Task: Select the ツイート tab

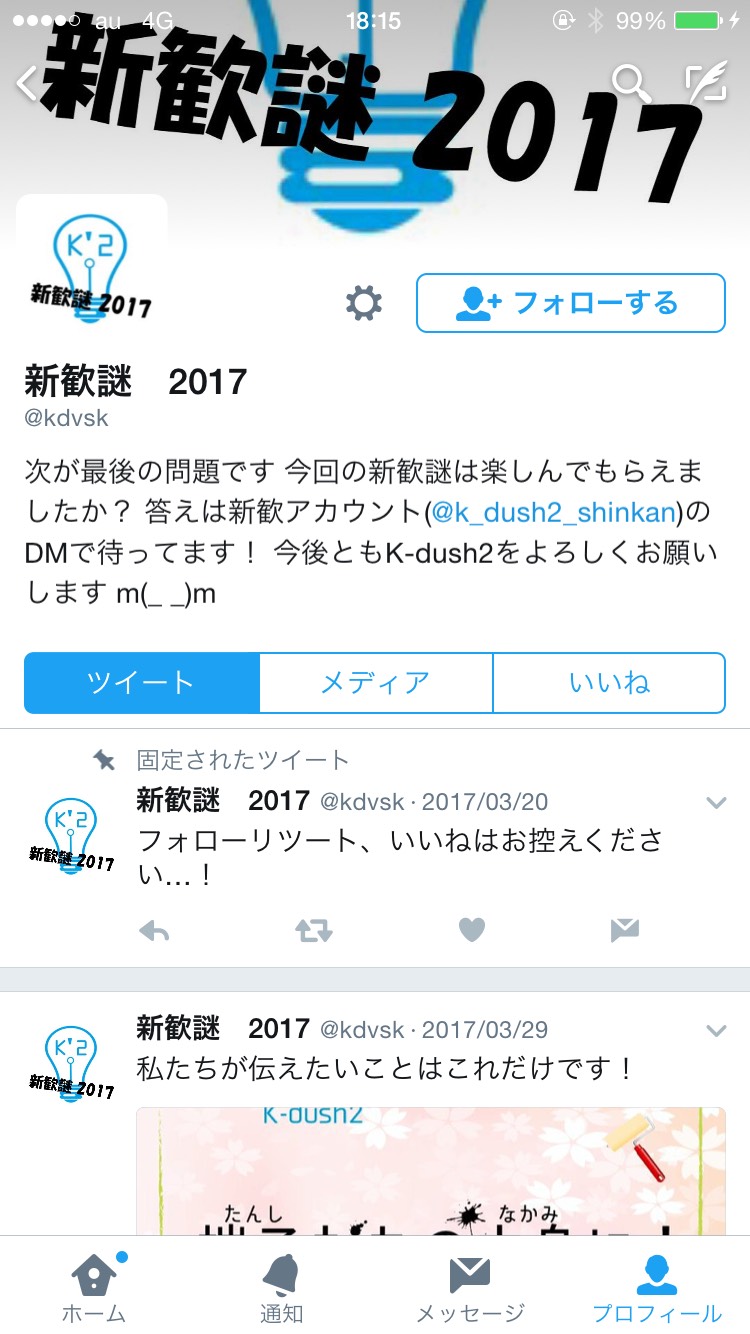Action: coord(141,683)
